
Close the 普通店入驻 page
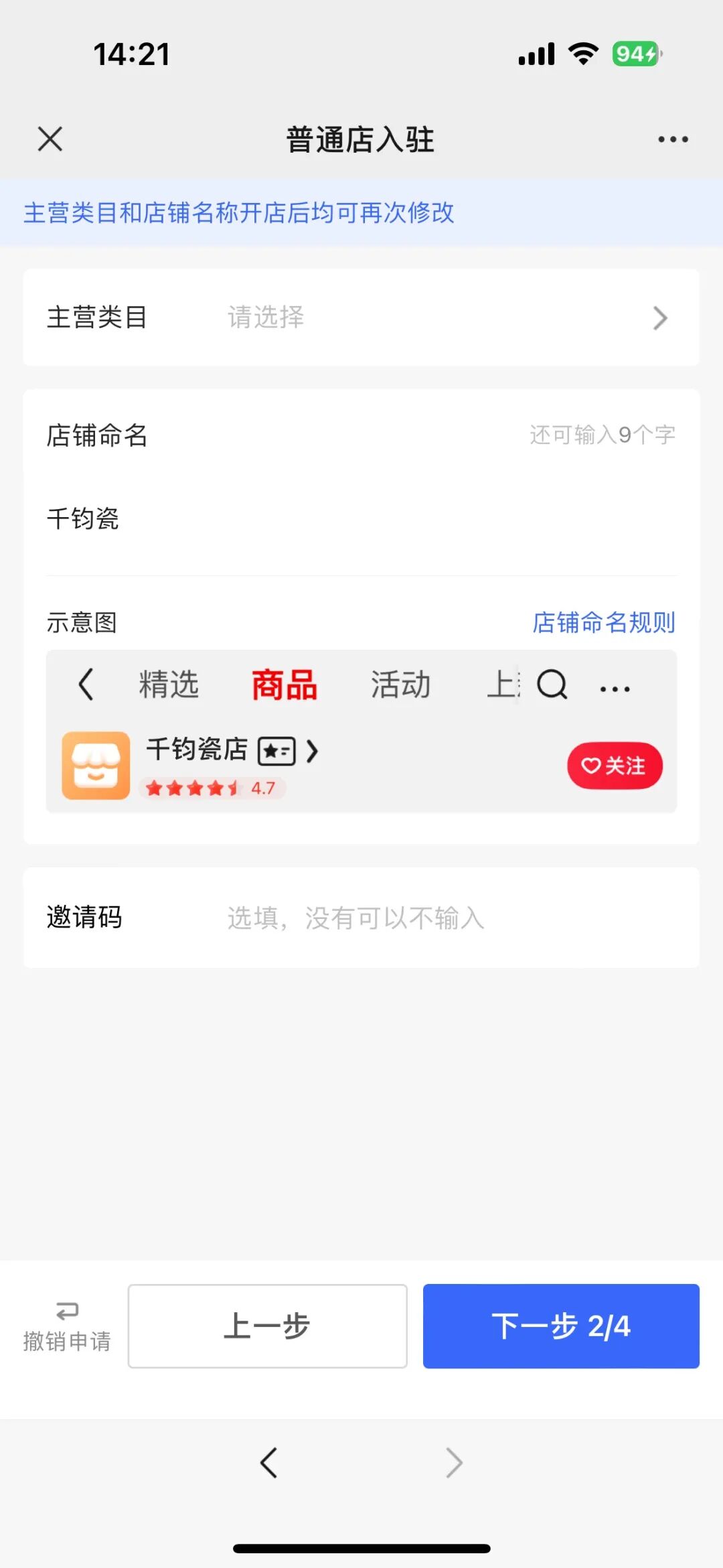pos(50,139)
